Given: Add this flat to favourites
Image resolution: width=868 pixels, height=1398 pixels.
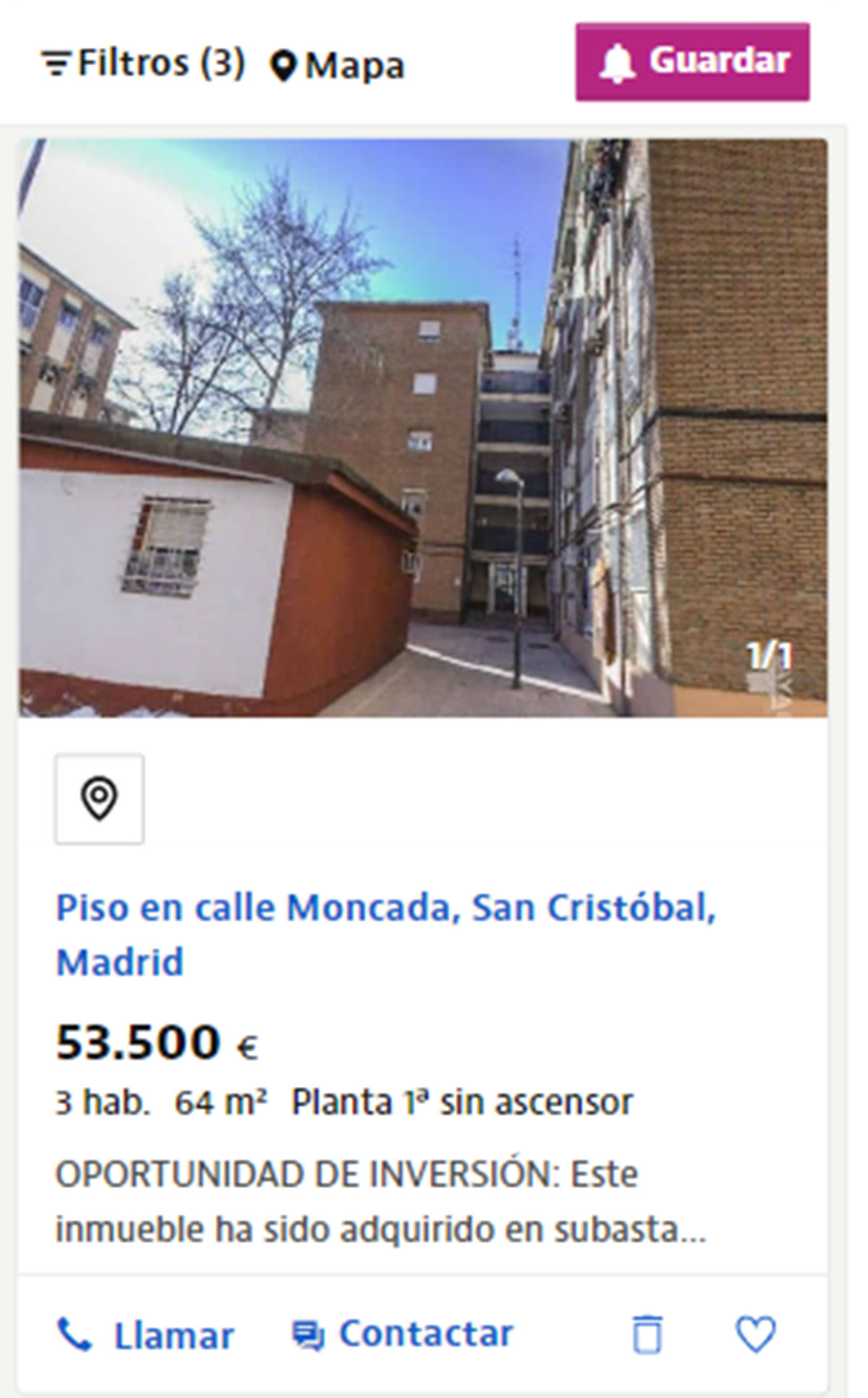Looking at the screenshot, I should pos(756,1334).
